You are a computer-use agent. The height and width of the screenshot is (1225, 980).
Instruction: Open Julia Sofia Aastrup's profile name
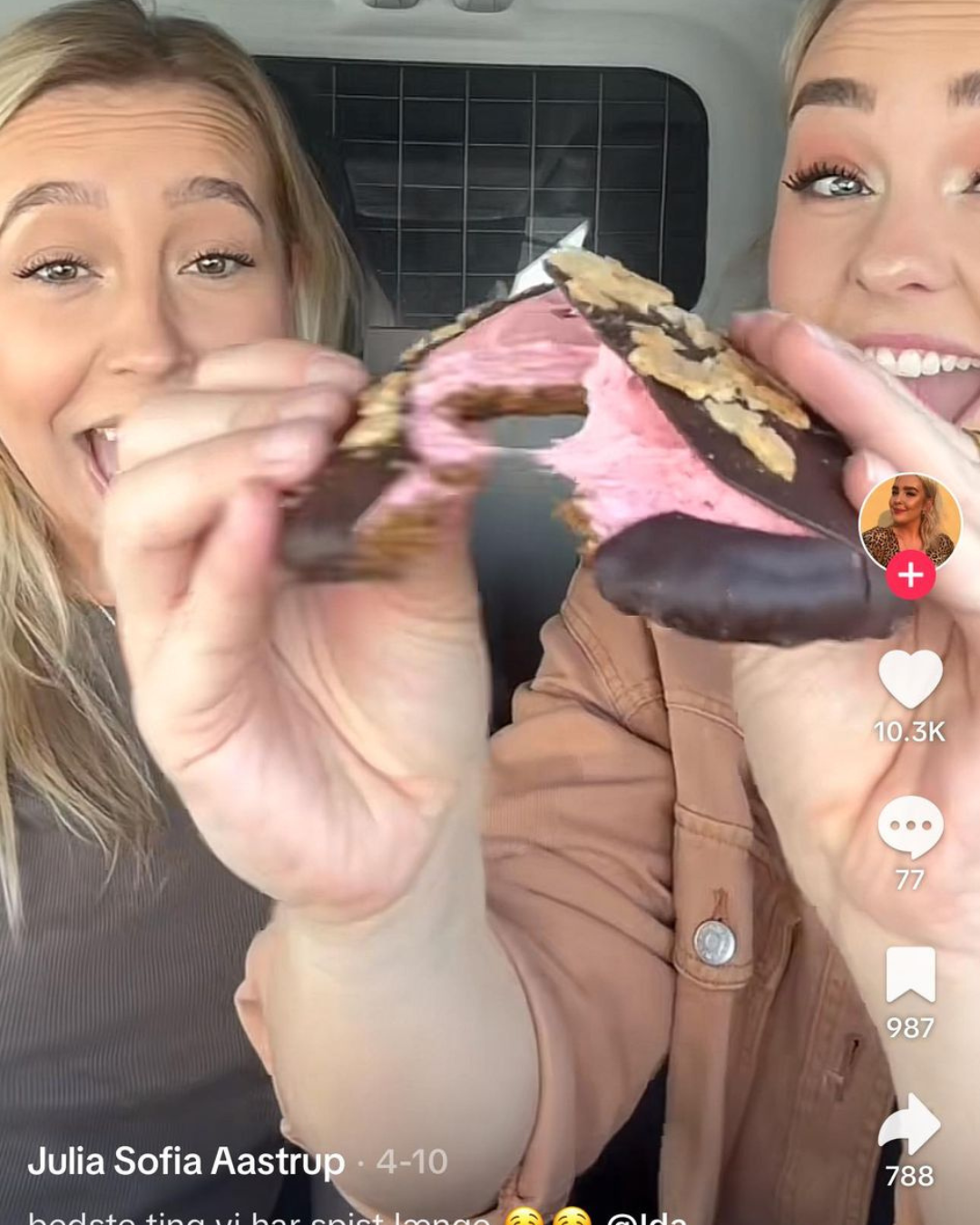click(x=186, y=1161)
